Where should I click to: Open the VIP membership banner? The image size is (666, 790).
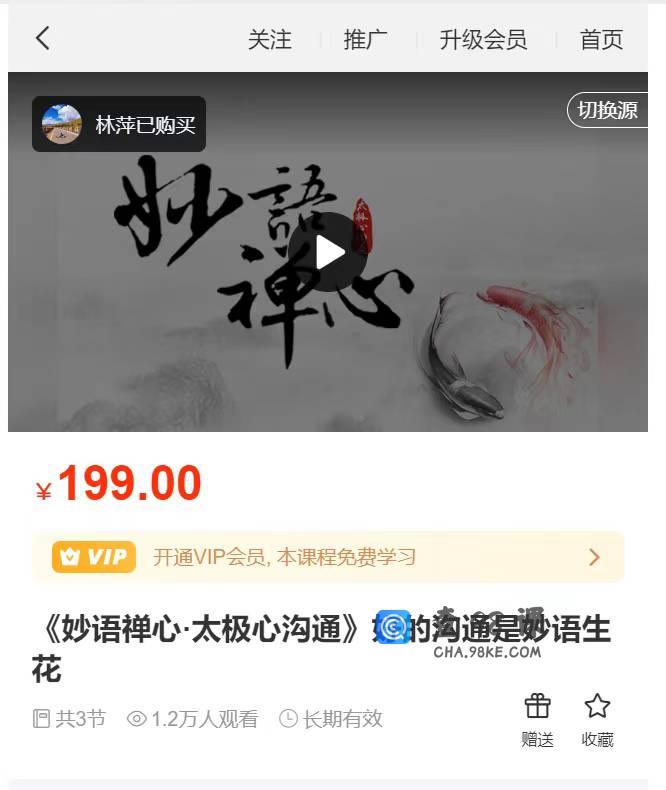point(328,557)
